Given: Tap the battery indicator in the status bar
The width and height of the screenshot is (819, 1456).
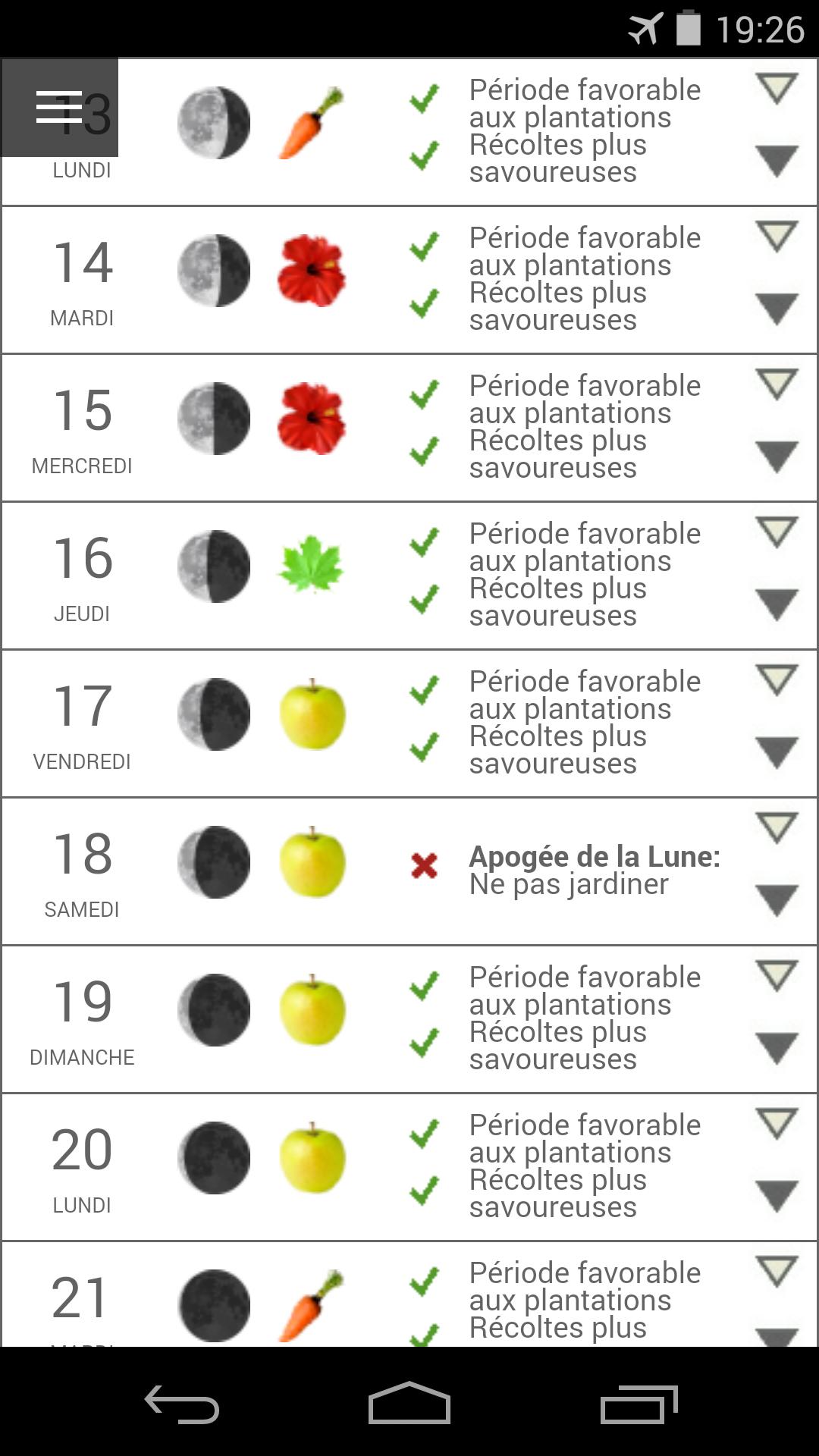Looking at the screenshot, I should (x=689, y=28).
